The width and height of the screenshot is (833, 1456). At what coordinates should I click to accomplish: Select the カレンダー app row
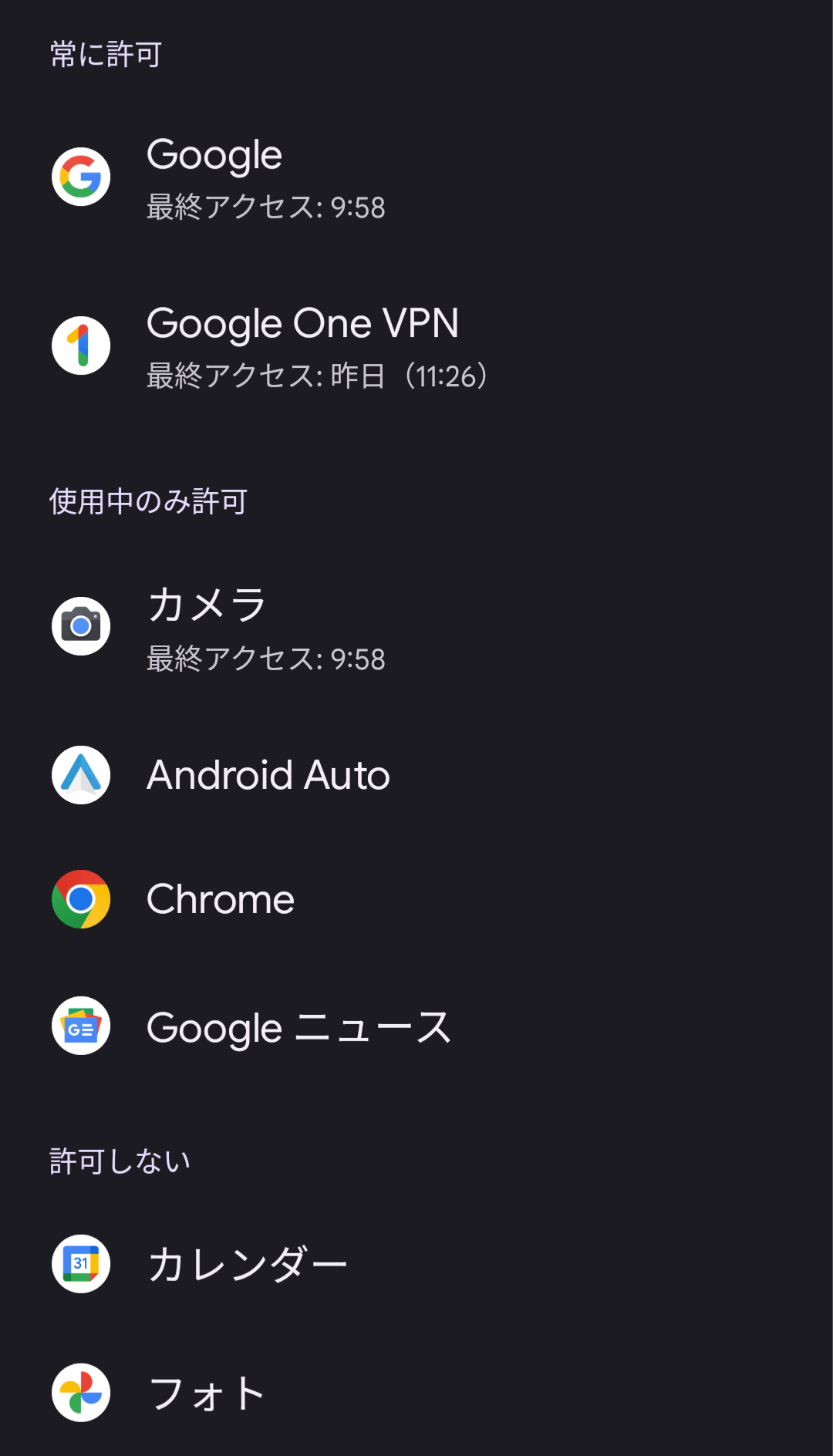click(x=416, y=1264)
